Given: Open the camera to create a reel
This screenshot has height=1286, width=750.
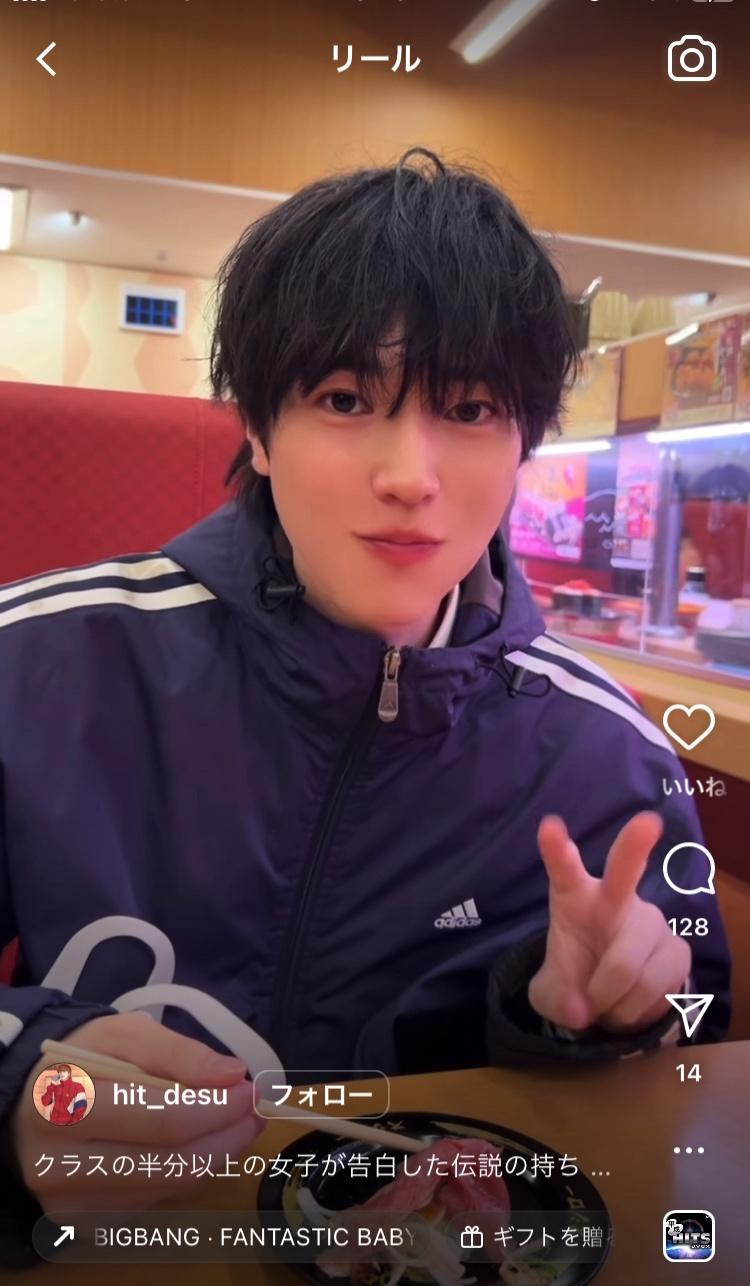Looking at the screenshot, I should [x=691, y=60].
